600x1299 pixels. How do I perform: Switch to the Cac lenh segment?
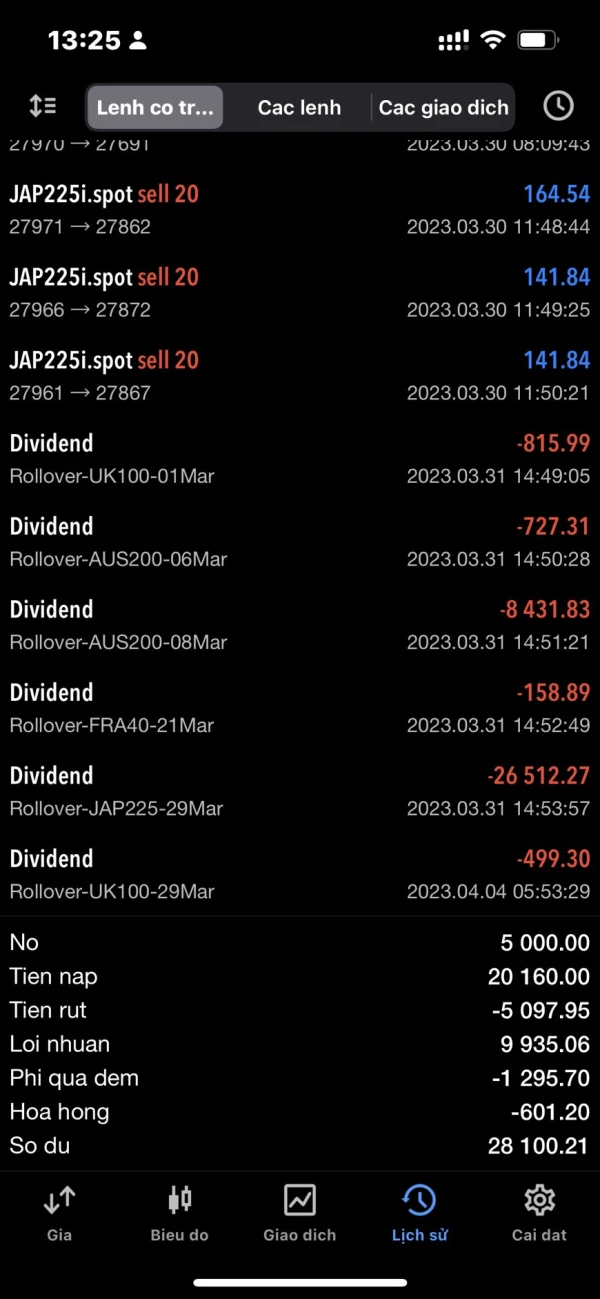[x=299, y=107]
